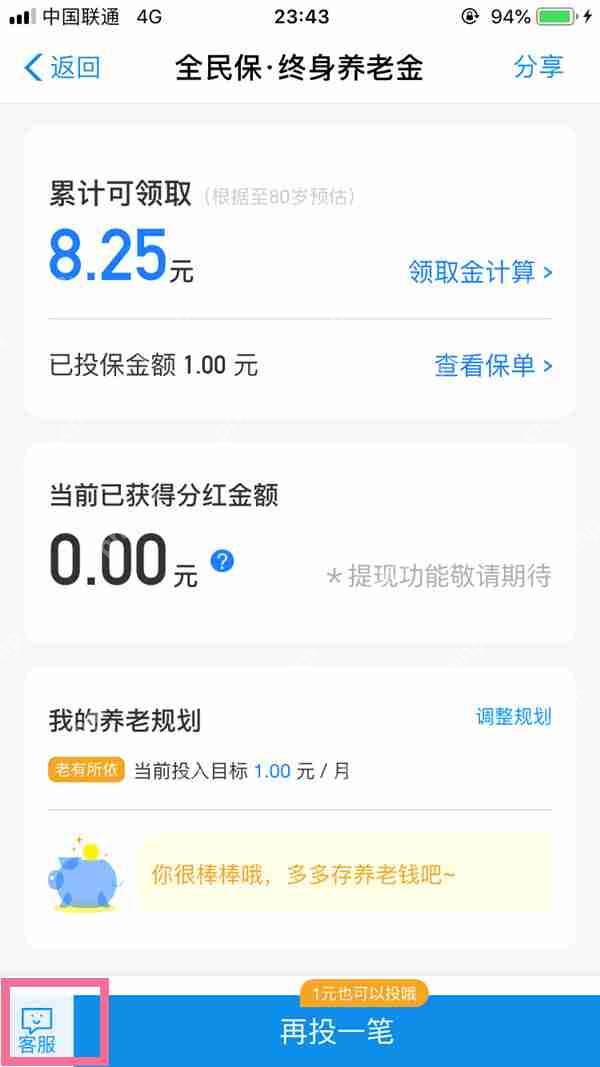Go back using the 返回 button
Image resolution: width=600 pixels, height=1067 pixels.
62,67
